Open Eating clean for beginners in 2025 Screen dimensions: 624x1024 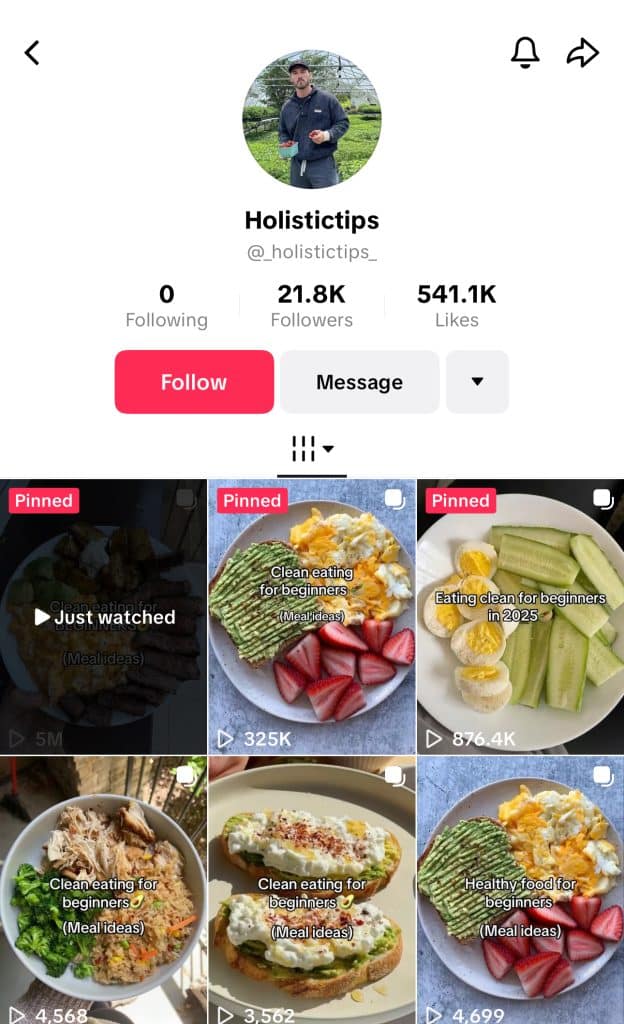[520, 617]
